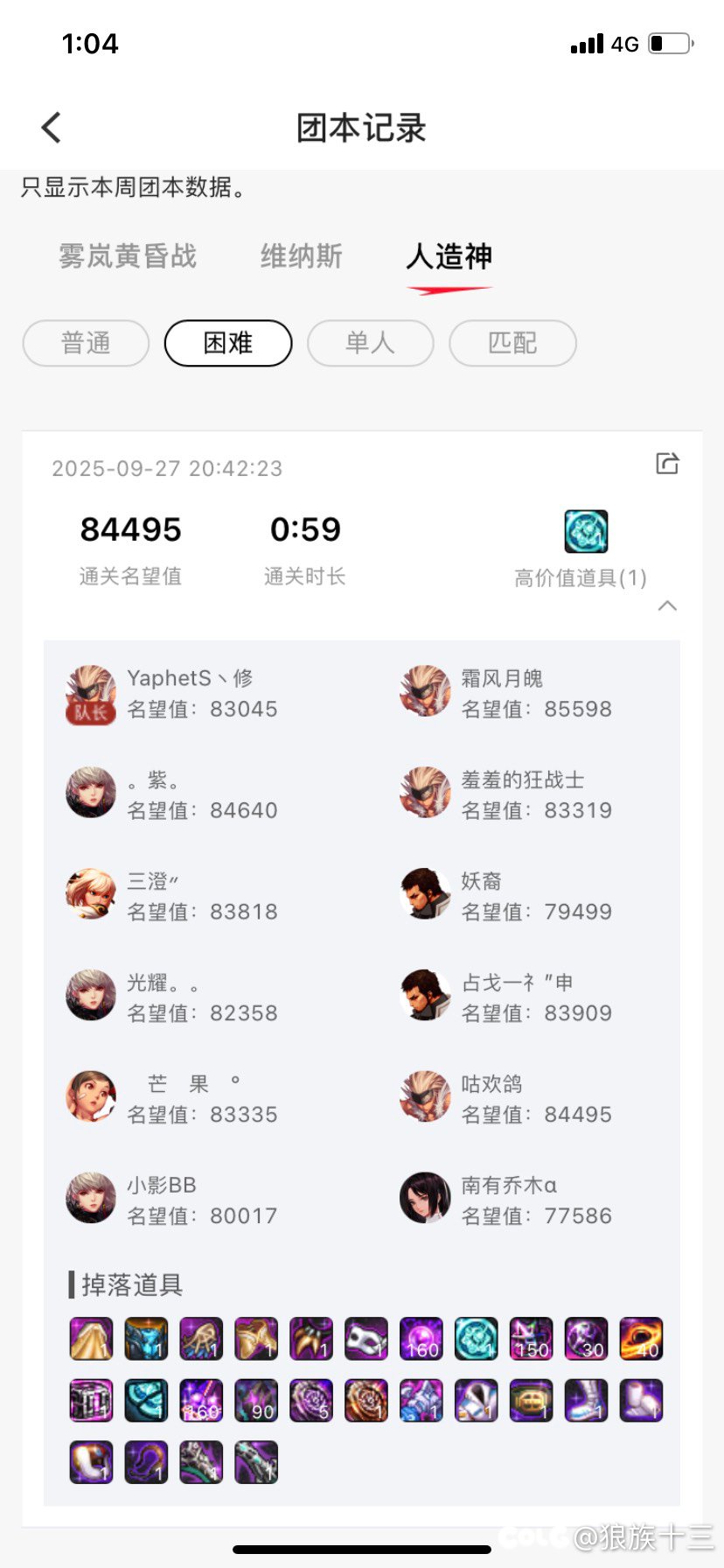Open player 咕欢鸽 profile

click(425, 1098)
